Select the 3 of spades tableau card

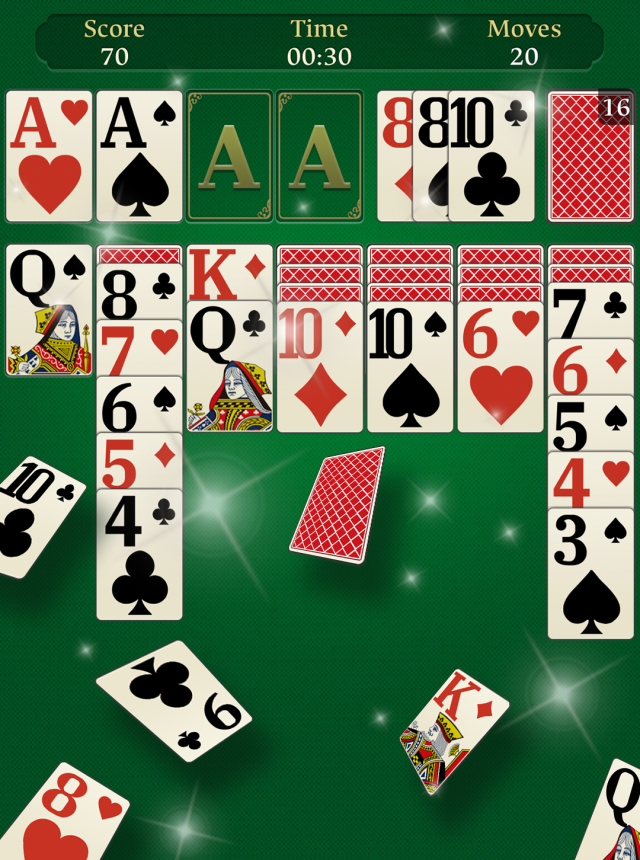tap(590, 575)
